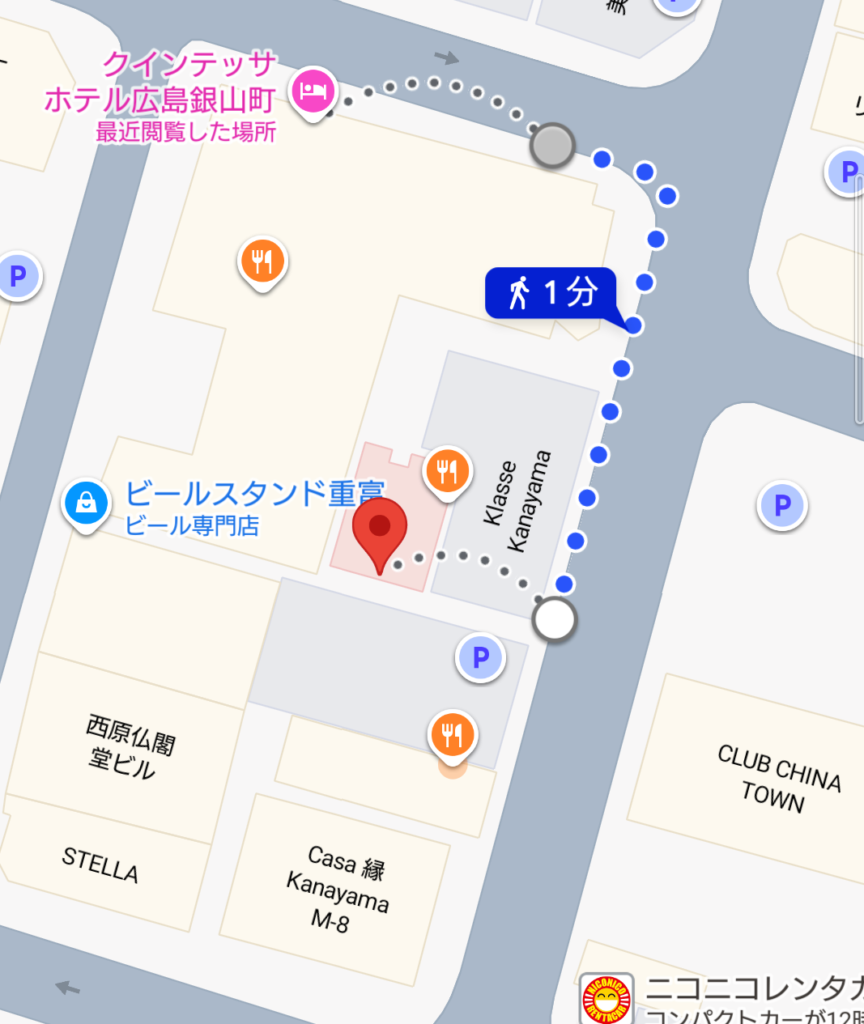Tap the white route endpoint circle

[x=554, y=620]
